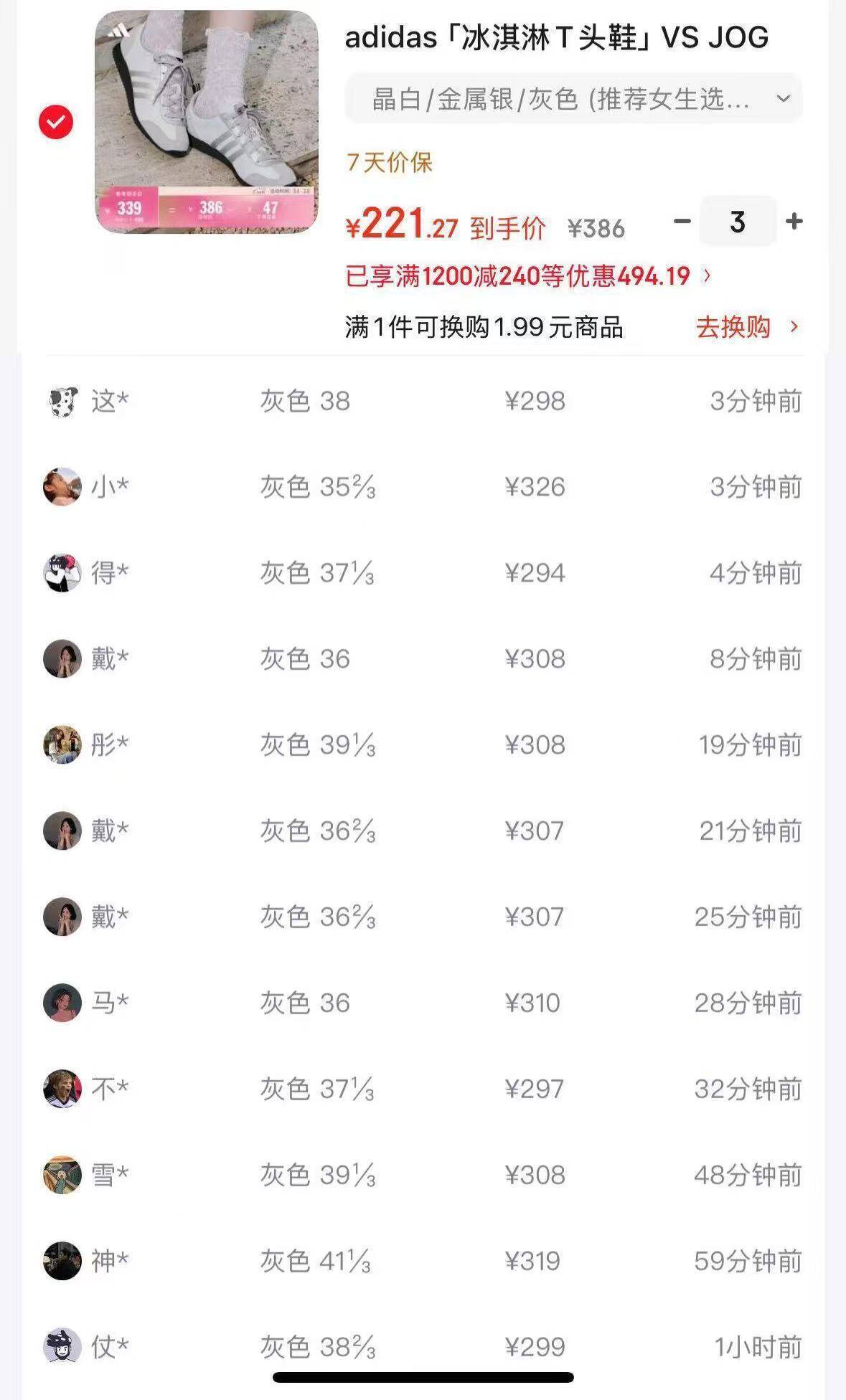Open buyer 这* 's profile avatar
The image size is (846, 1400).
63,400
